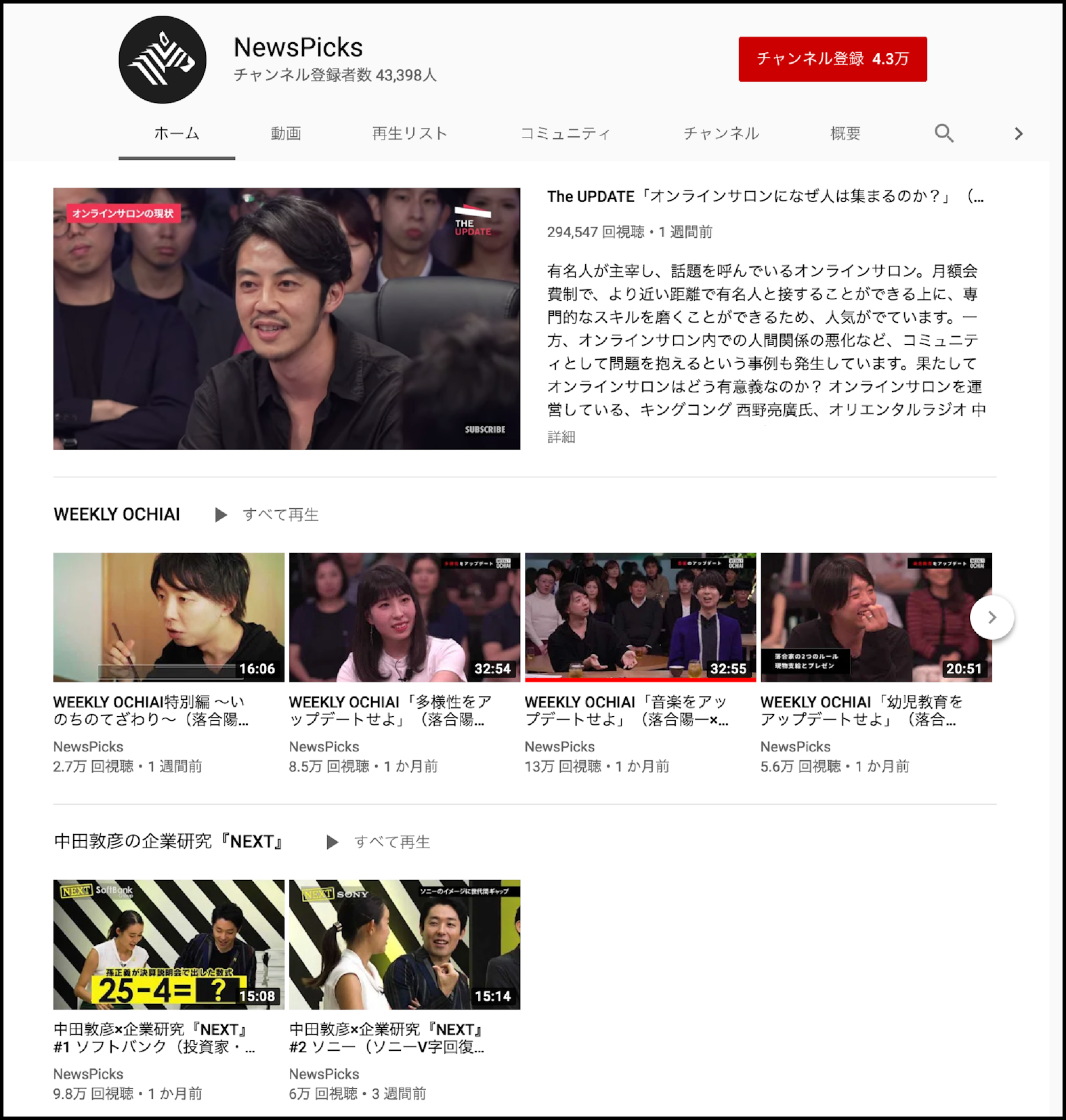Go to the コミュニティ tab

click(x=565, y=133)
